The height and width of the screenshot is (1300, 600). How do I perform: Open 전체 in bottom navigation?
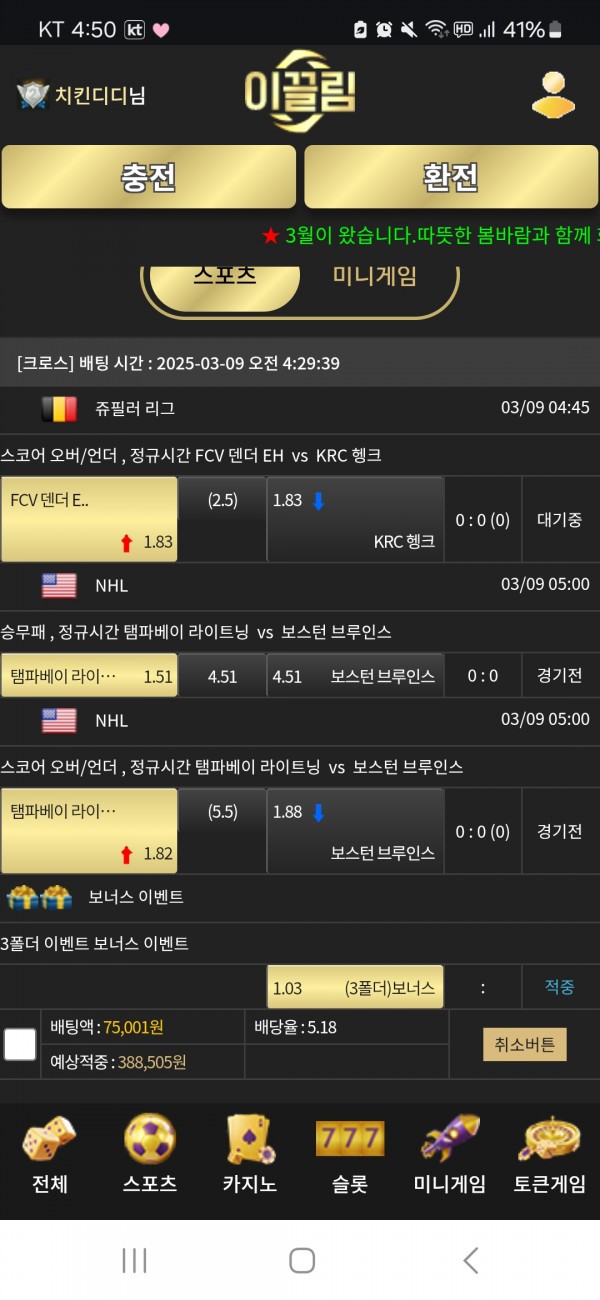coord(50,1156)
